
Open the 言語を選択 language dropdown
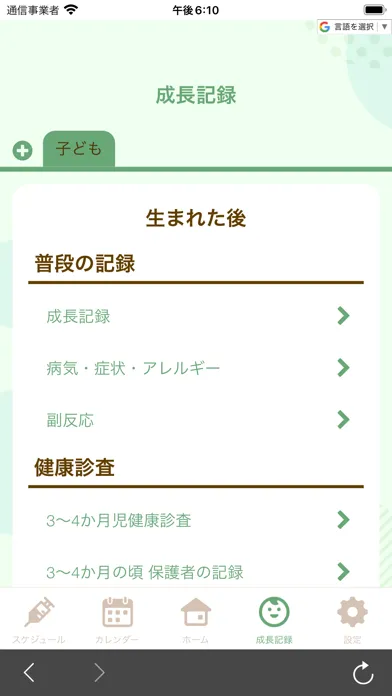[x=354, y=27]
